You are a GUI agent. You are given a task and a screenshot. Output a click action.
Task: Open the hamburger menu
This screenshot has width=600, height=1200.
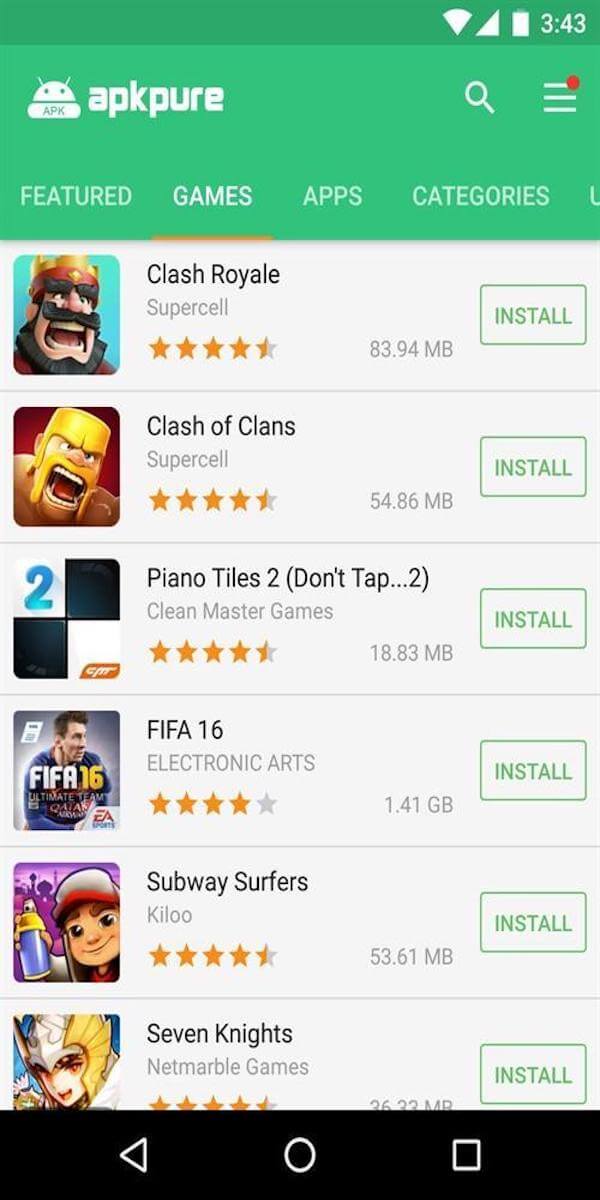(559, 97)
